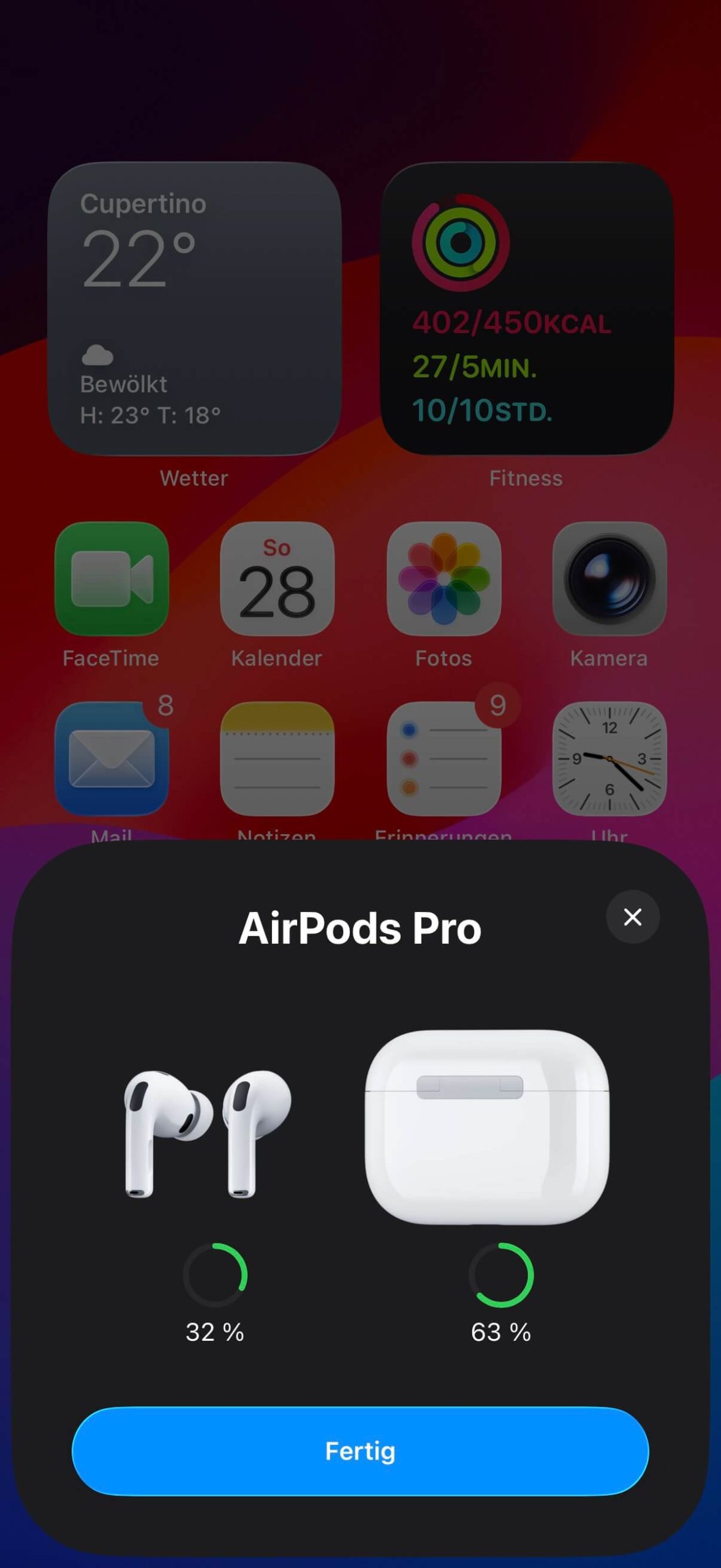Launch the FaceTime app
721x1568 pixels.
(x=111, y=579)
